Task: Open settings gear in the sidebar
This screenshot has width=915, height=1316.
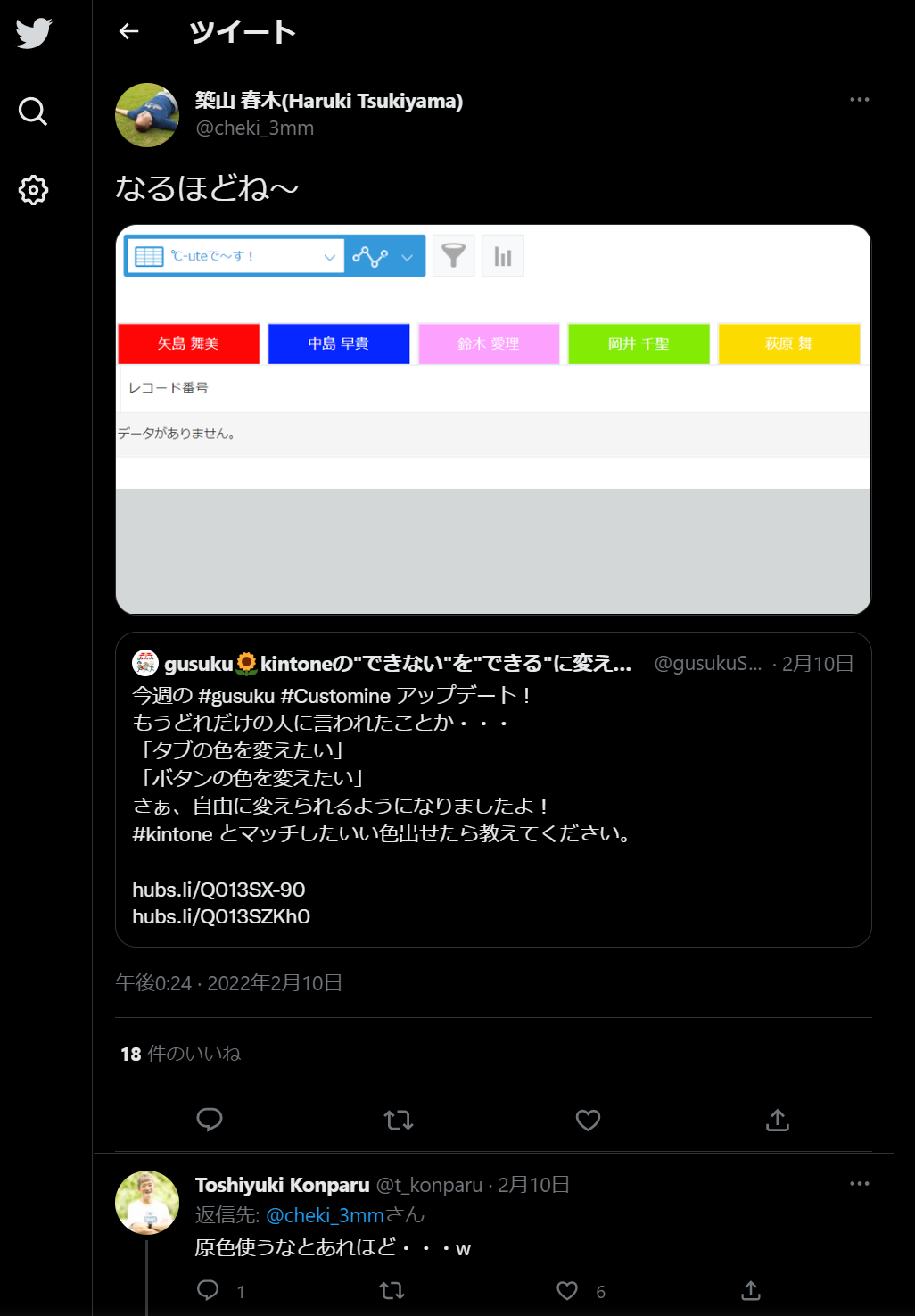Action: pos(33,190)
